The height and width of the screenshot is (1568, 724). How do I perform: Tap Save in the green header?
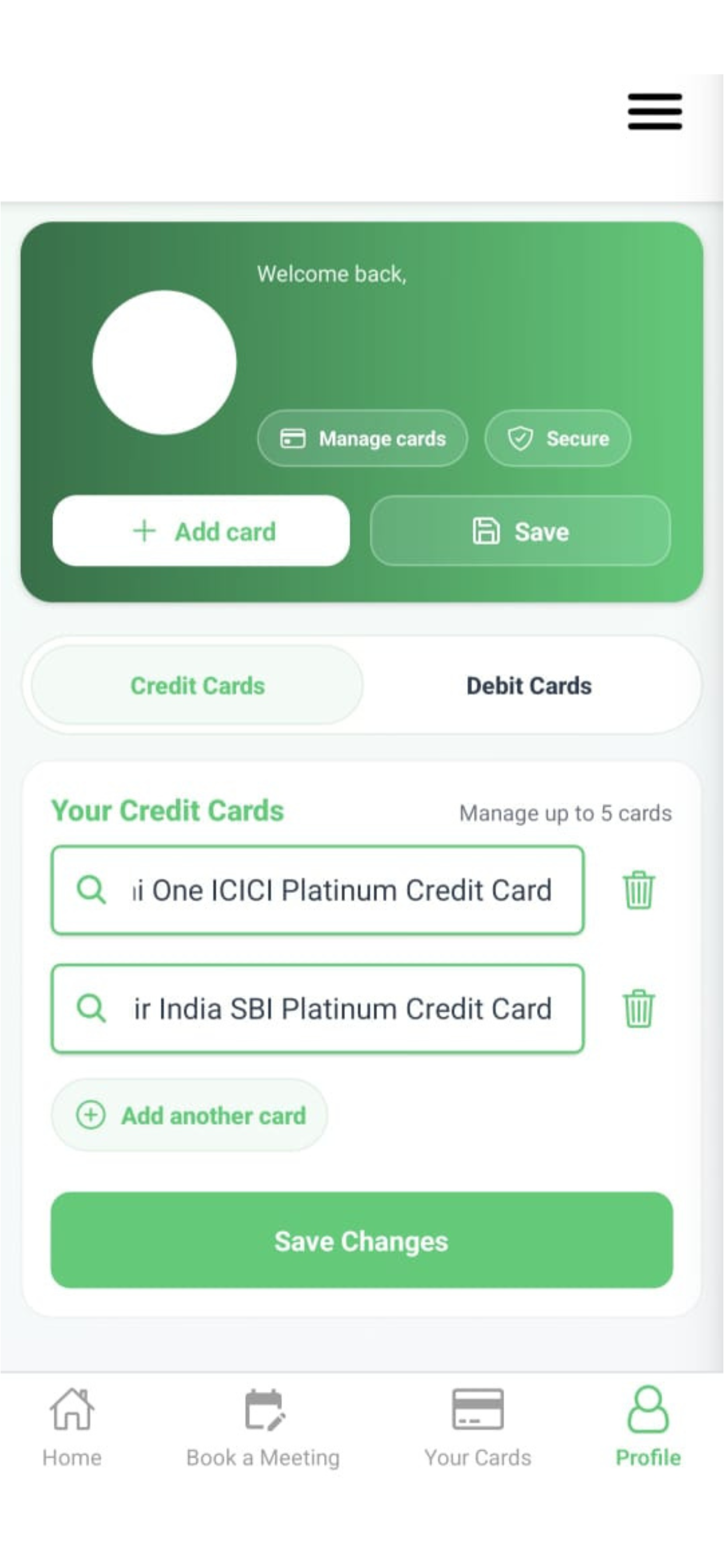(x=520, y=531)
